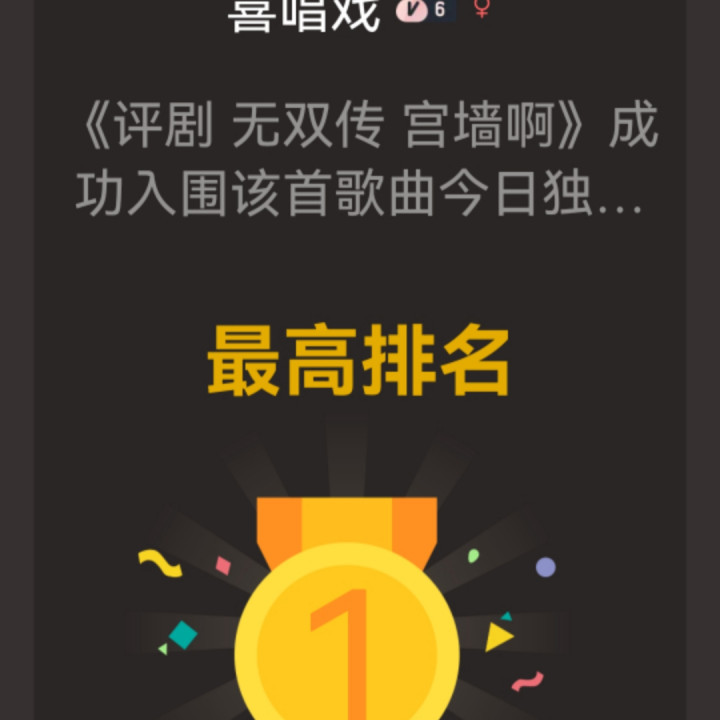720x720 pixels.
Task: Open the 喜唱戏 user profile
Action: click(x=305, y=14)
